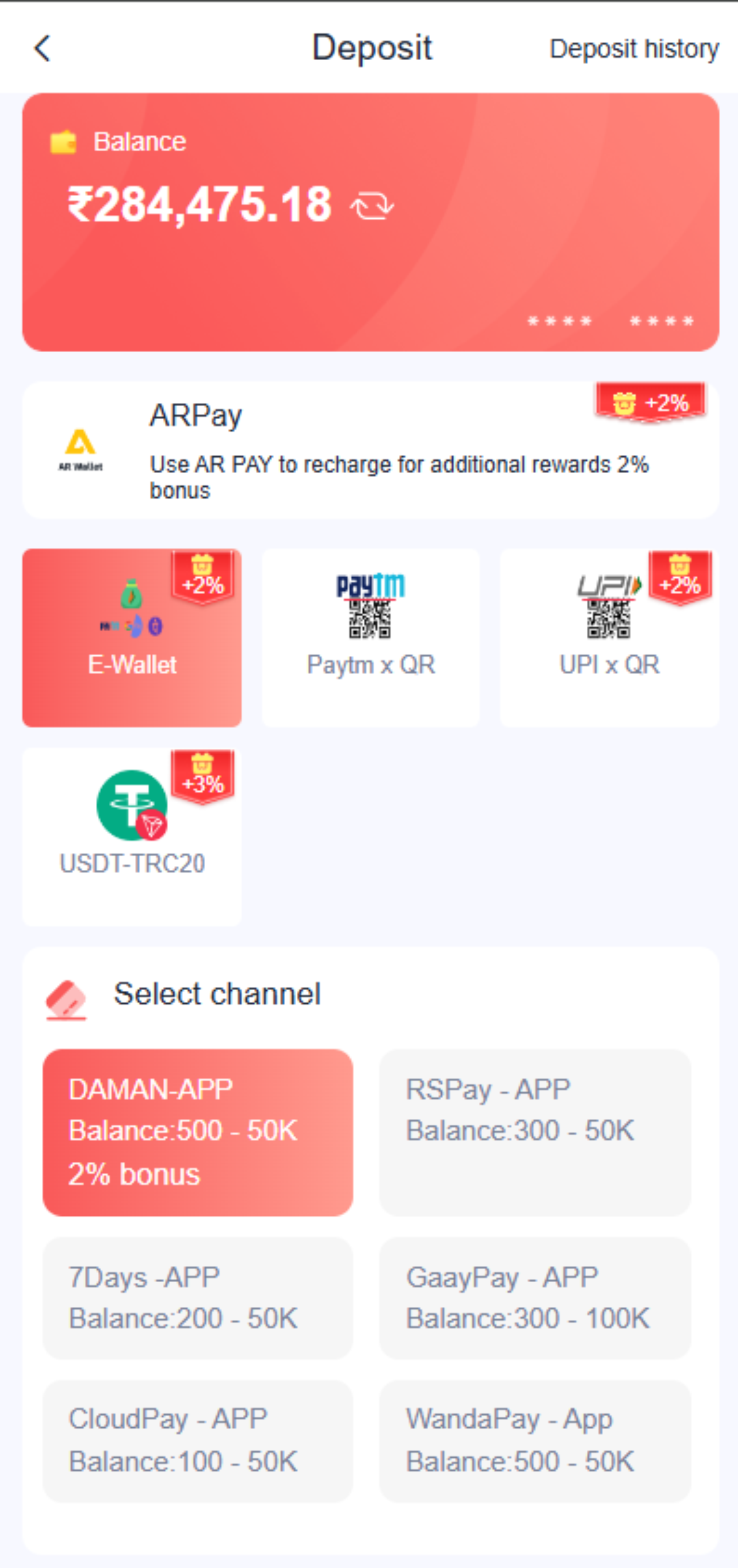Refresh the balance amount
This screenshot has width=738, height=1568.
pyautogui.click(x=372, y=206)
